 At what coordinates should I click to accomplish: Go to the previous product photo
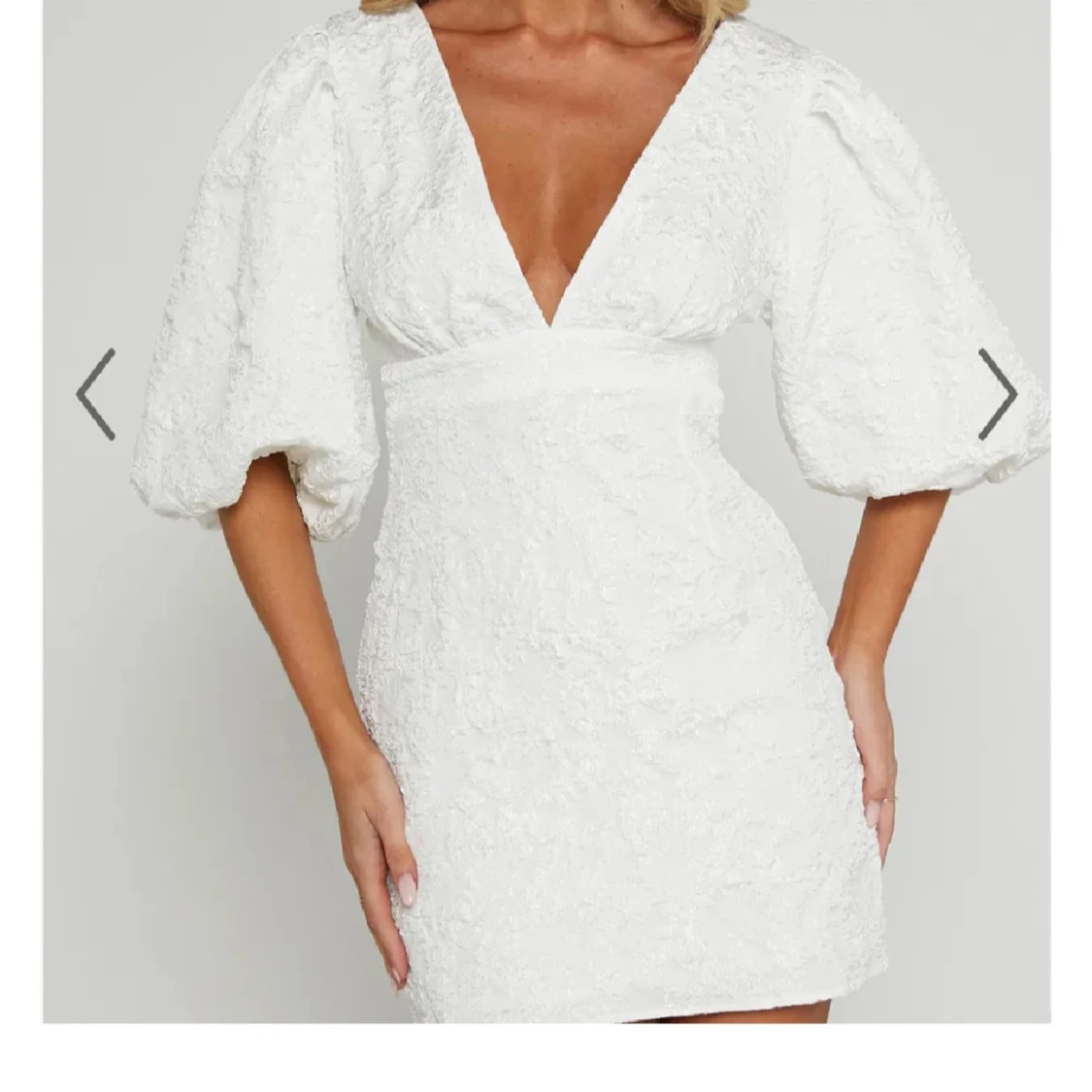(x=96, y=394)
